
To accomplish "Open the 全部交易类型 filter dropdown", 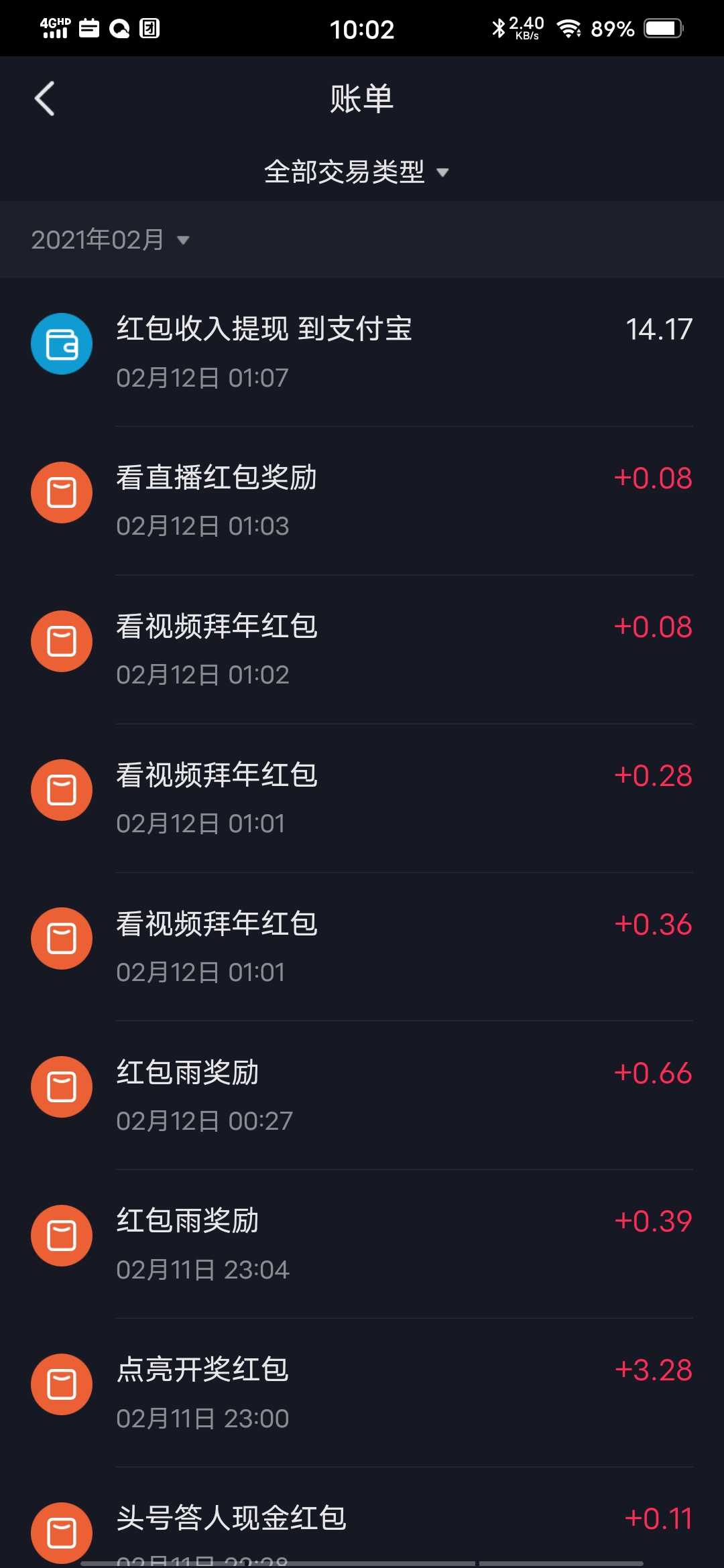I will click(357, 172).
